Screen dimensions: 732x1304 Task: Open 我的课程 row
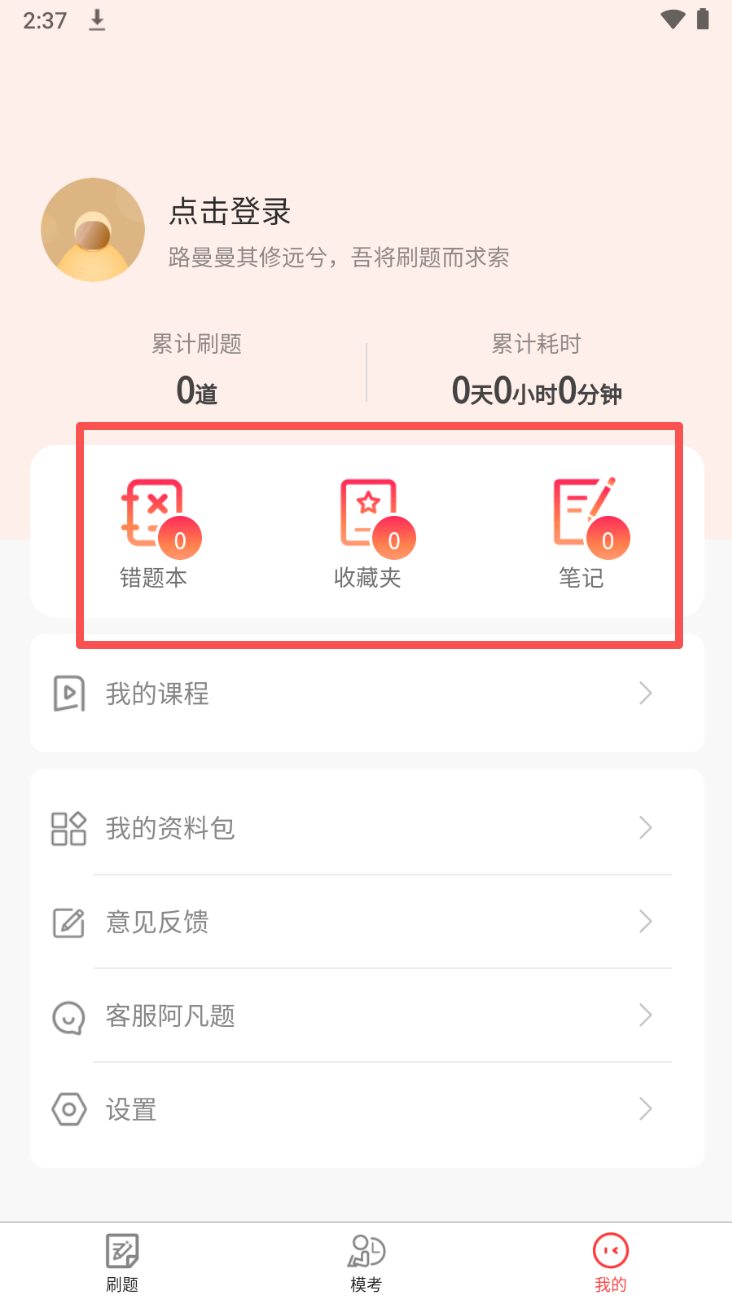point(366,693)
